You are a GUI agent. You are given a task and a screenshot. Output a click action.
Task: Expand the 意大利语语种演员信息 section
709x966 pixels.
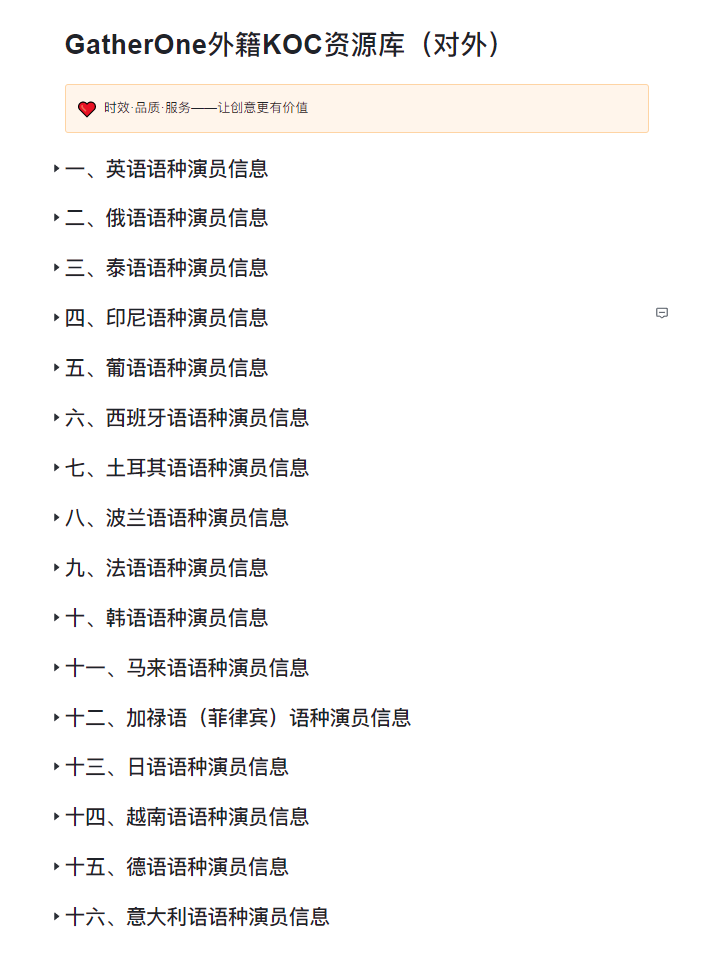[56, 916]
